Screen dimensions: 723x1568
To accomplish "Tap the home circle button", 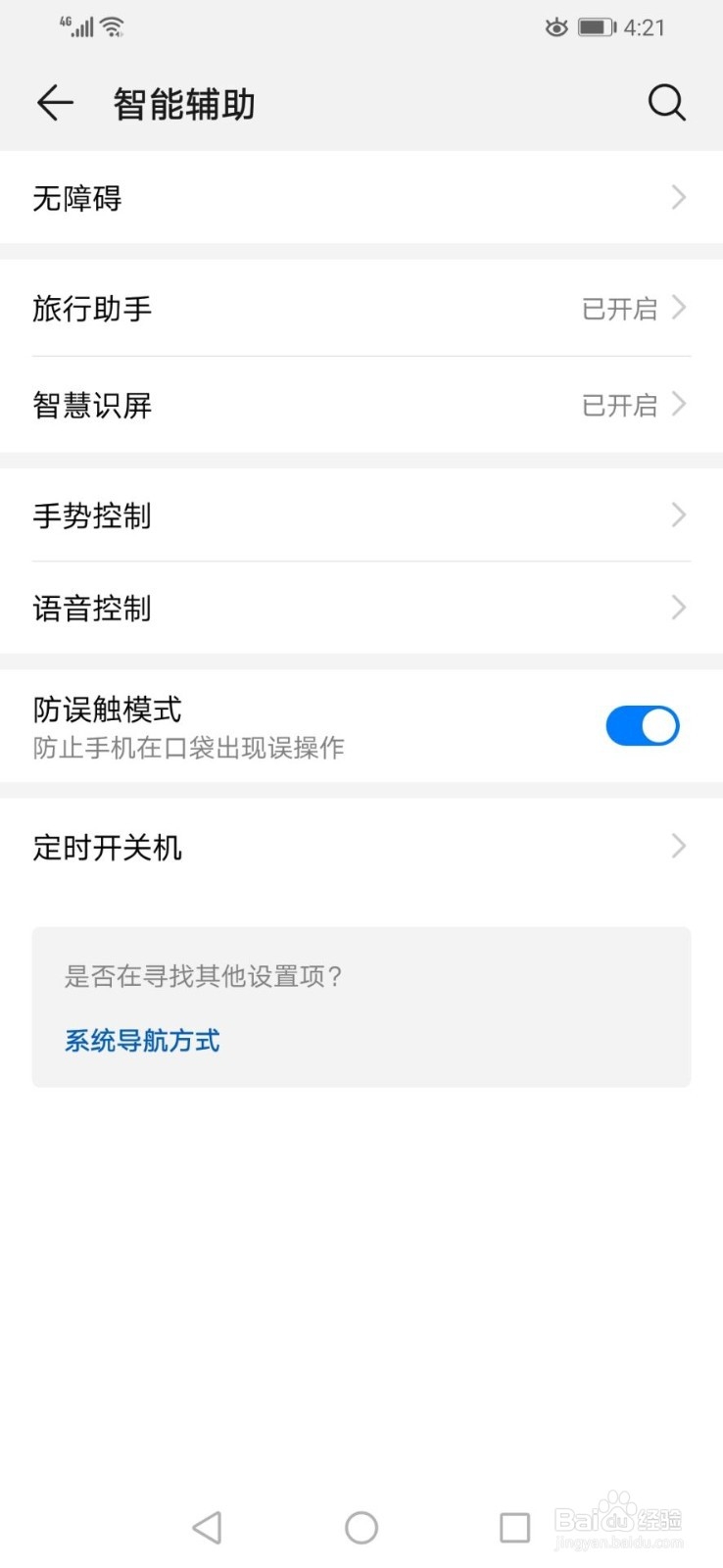I will tap(361, 1526).
